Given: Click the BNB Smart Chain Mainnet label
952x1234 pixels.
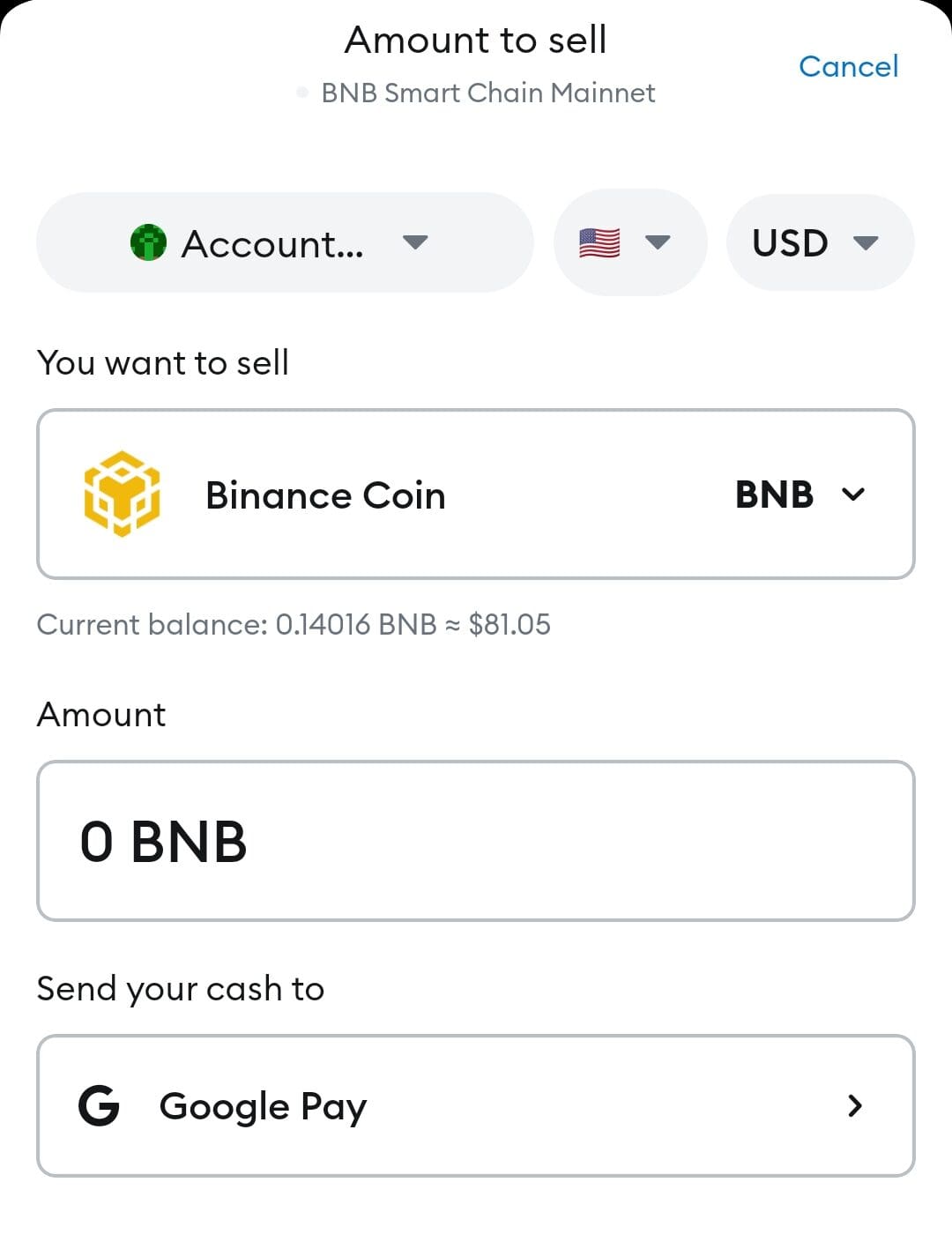Looking at the screenshot, I should (487, 92).
